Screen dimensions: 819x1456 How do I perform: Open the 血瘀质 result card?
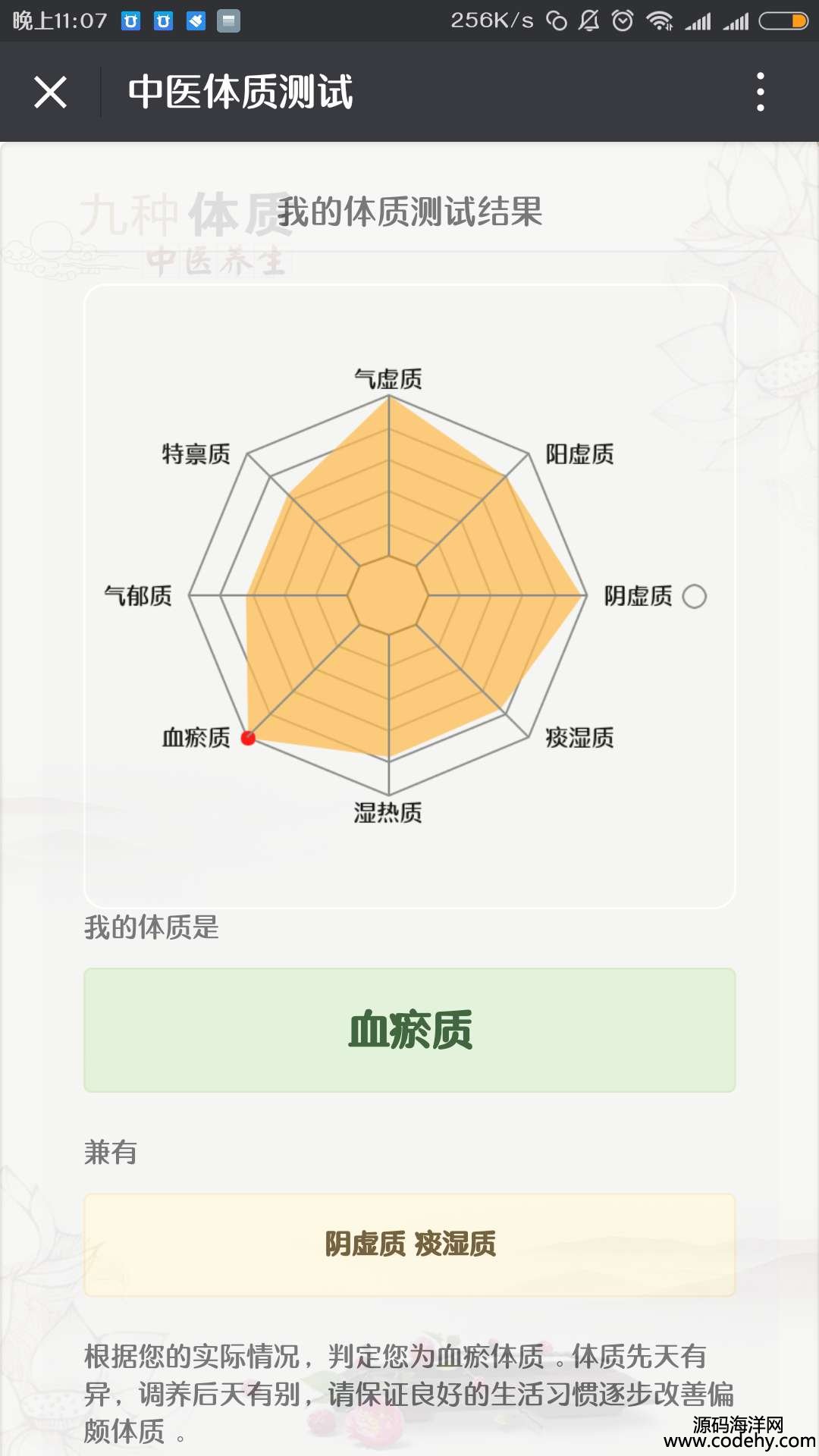coord(409,1030)
